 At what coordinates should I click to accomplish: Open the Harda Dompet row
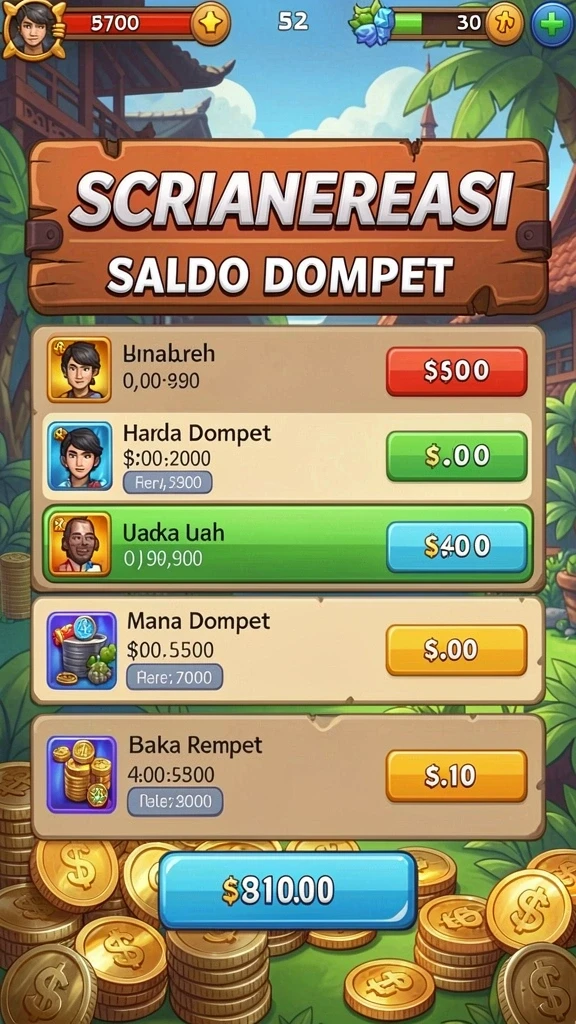point(288,456)
